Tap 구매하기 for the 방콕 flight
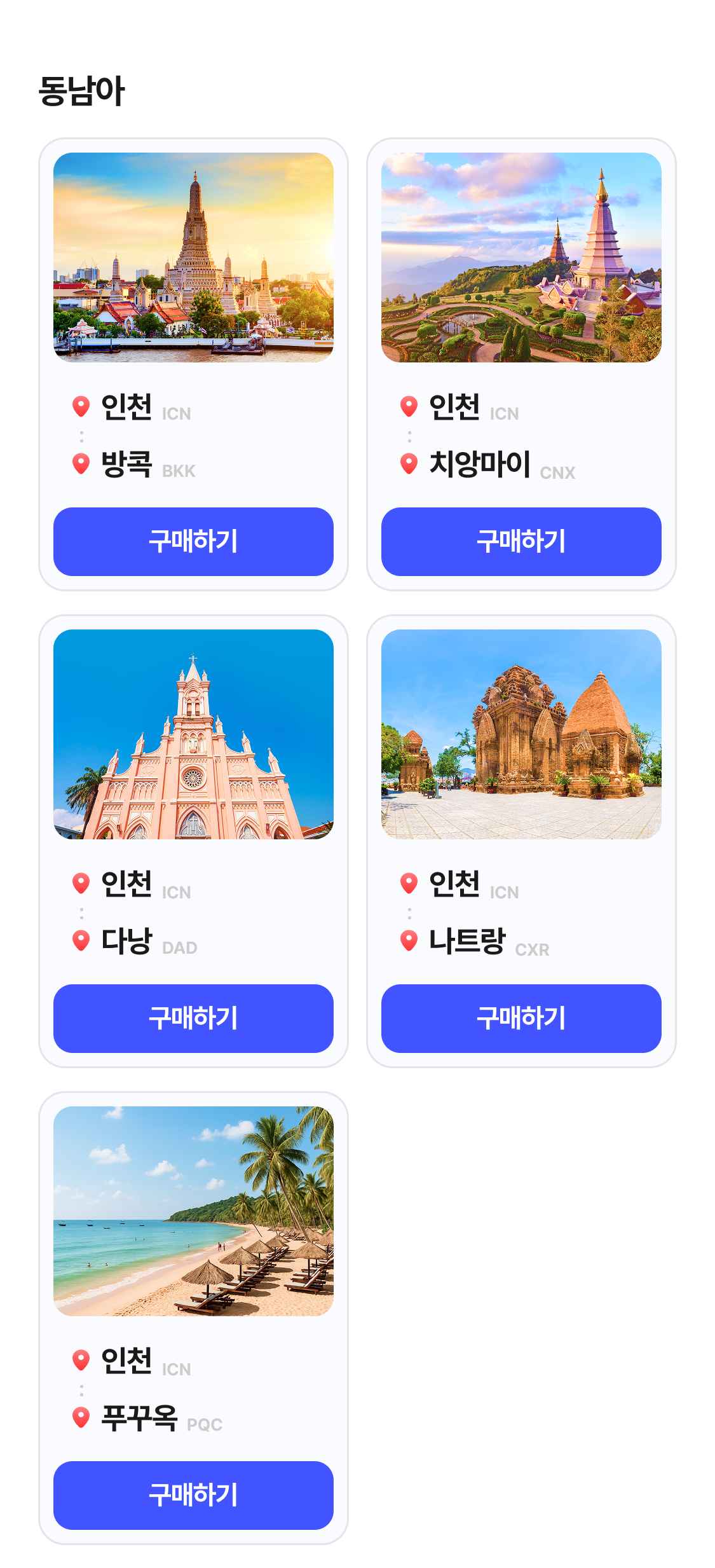The width and height of the screenshot is (715, 1568). pyautogui.click(x=193, y=542)
